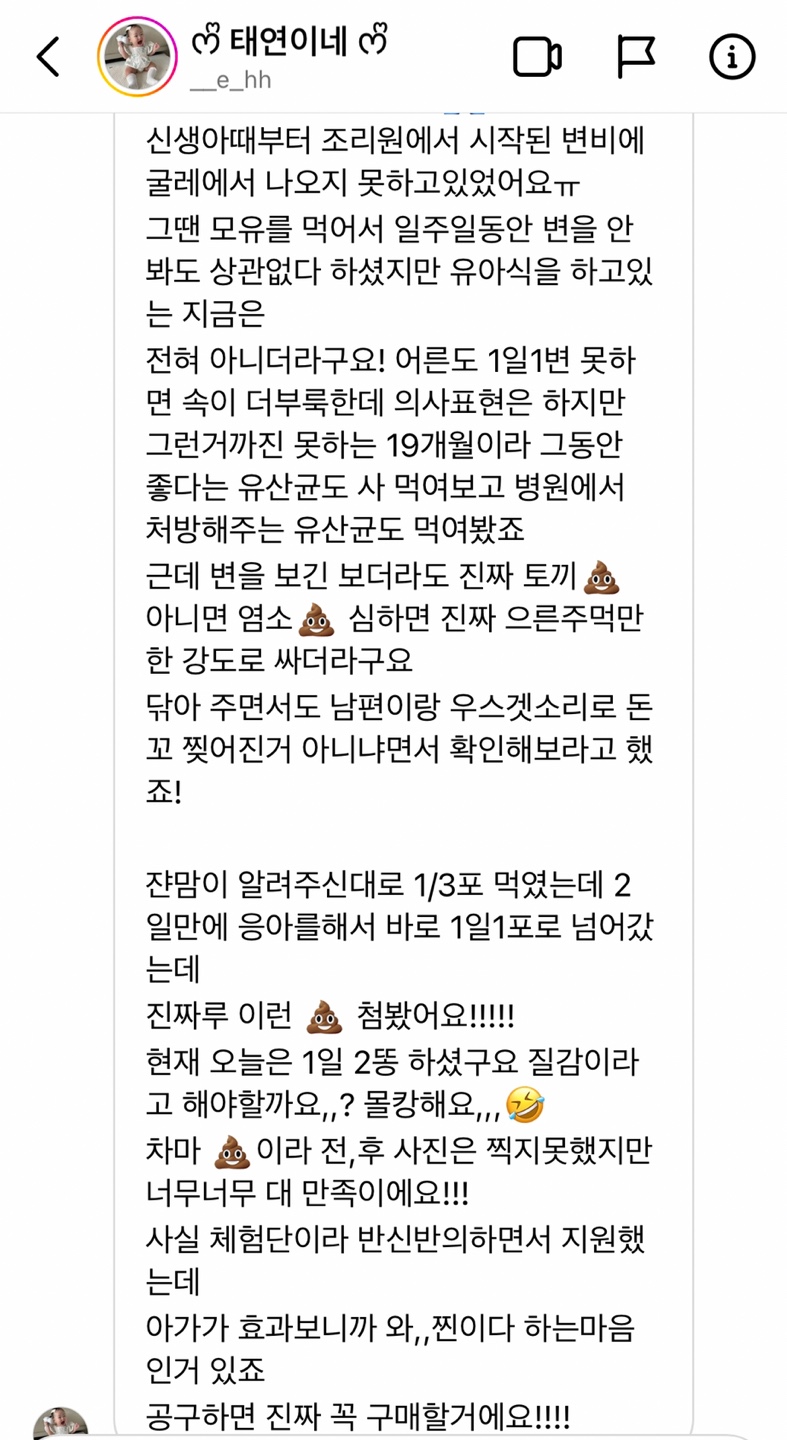Tap the flag icon in header

click(635, 57)
